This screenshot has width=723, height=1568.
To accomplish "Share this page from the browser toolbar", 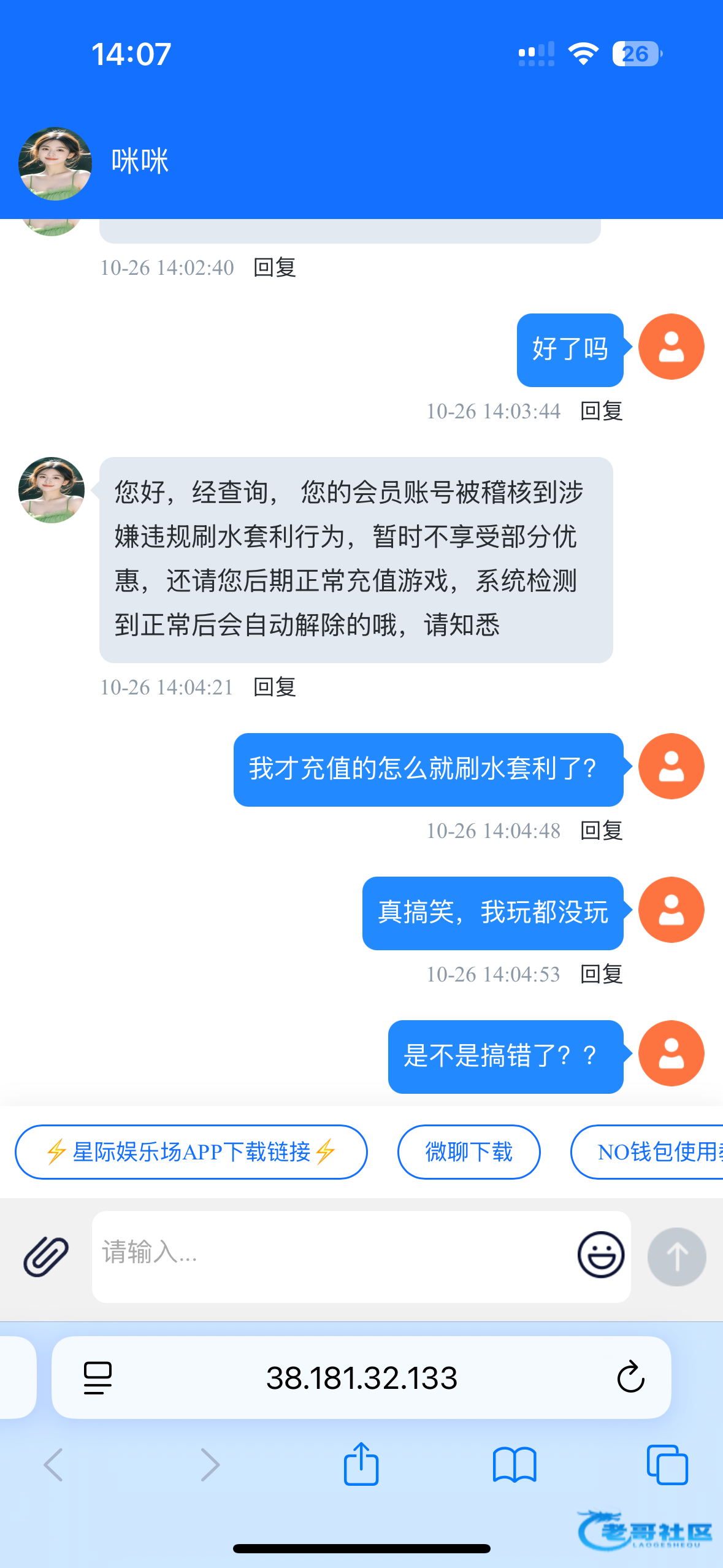I will [x=361, y=1464].
